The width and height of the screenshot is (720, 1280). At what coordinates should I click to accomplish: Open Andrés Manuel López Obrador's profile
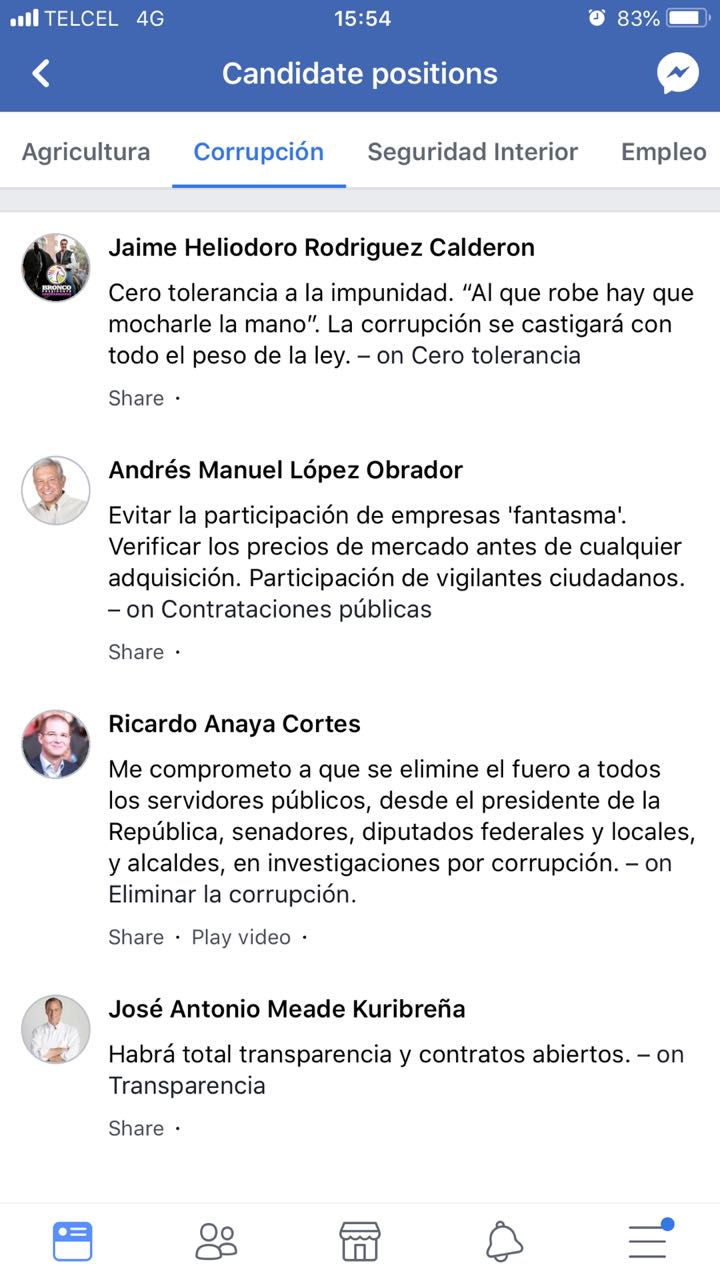[x=285, y=470]
